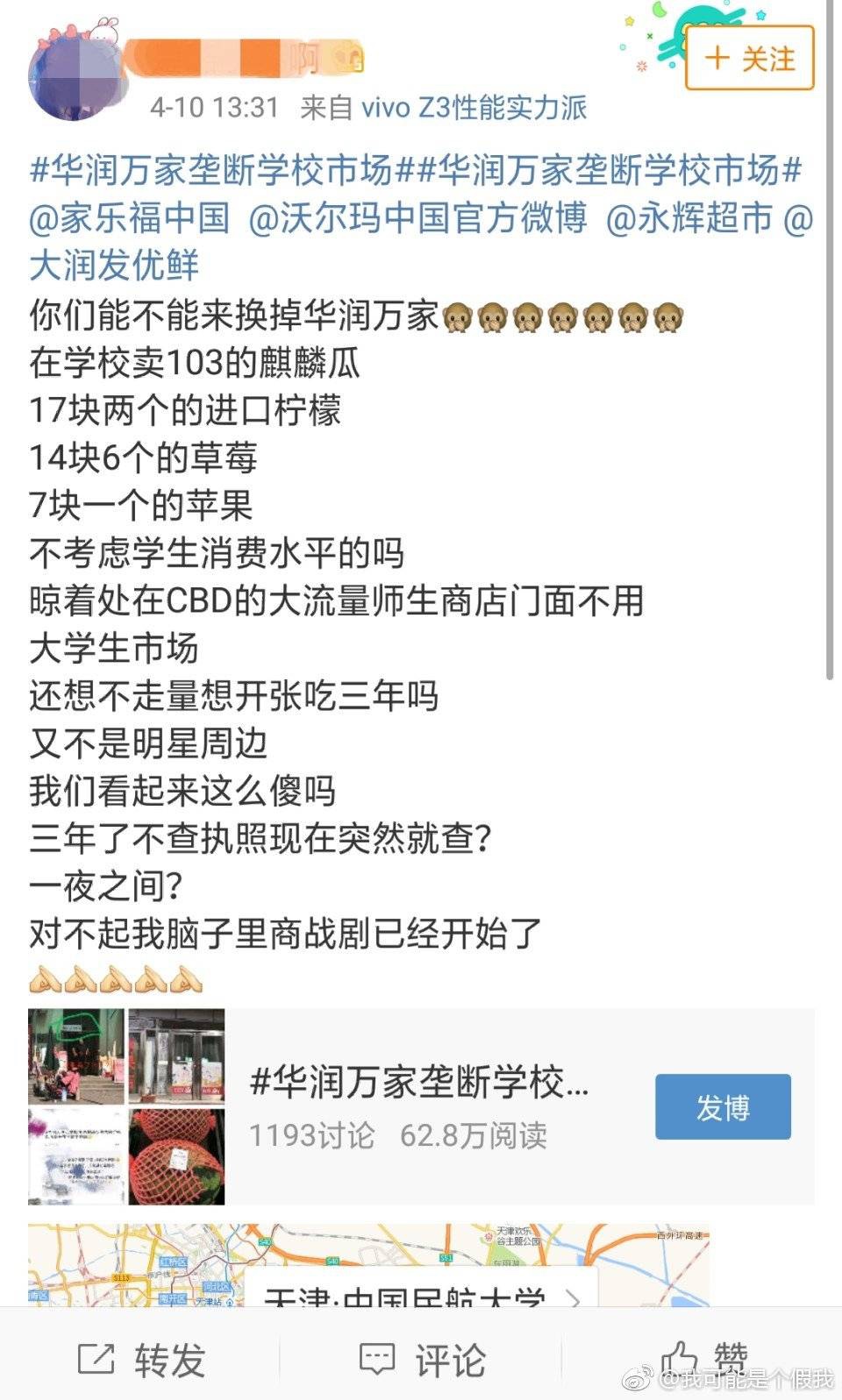Open the @家乐福中国 mention
842x1400 pixels.
point(129,217)
